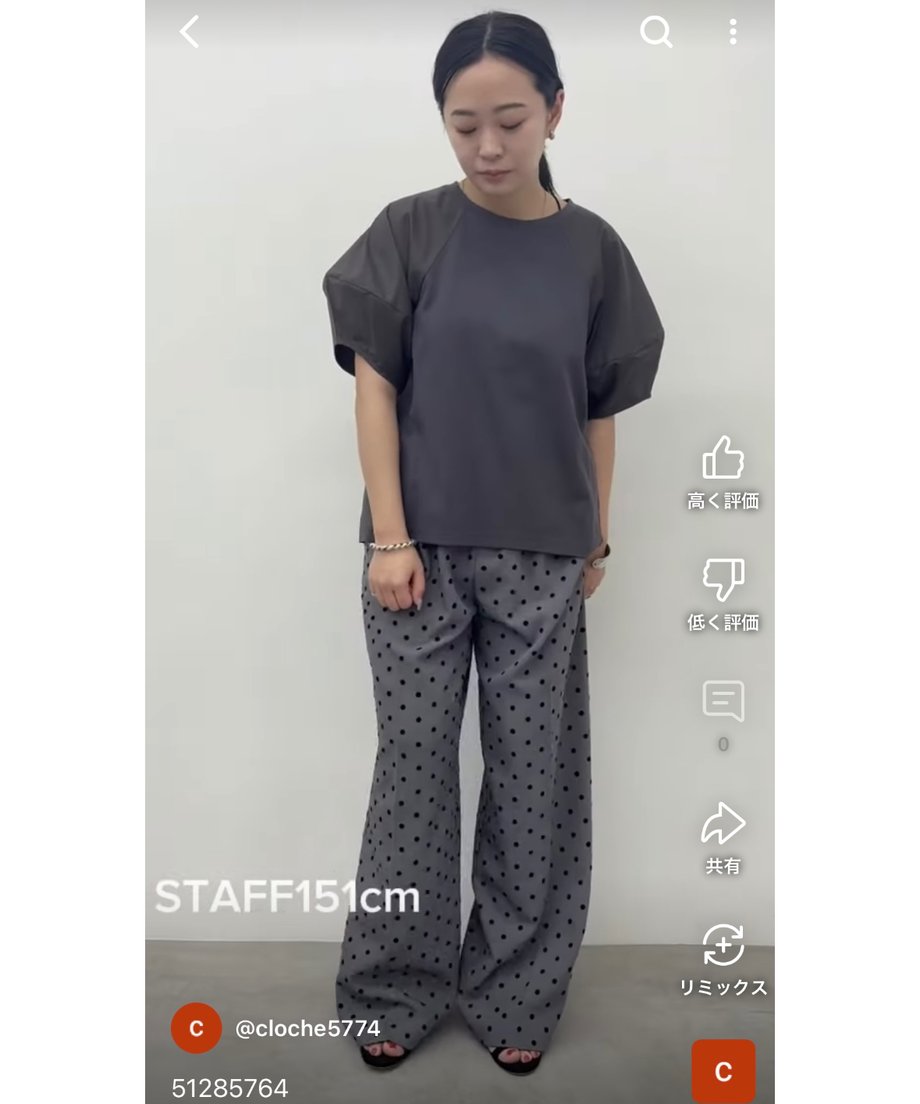The width and height of the screenshot is (920, 1104).
Task: Dislike this Short with thumbs down
Action: [723, 580]
